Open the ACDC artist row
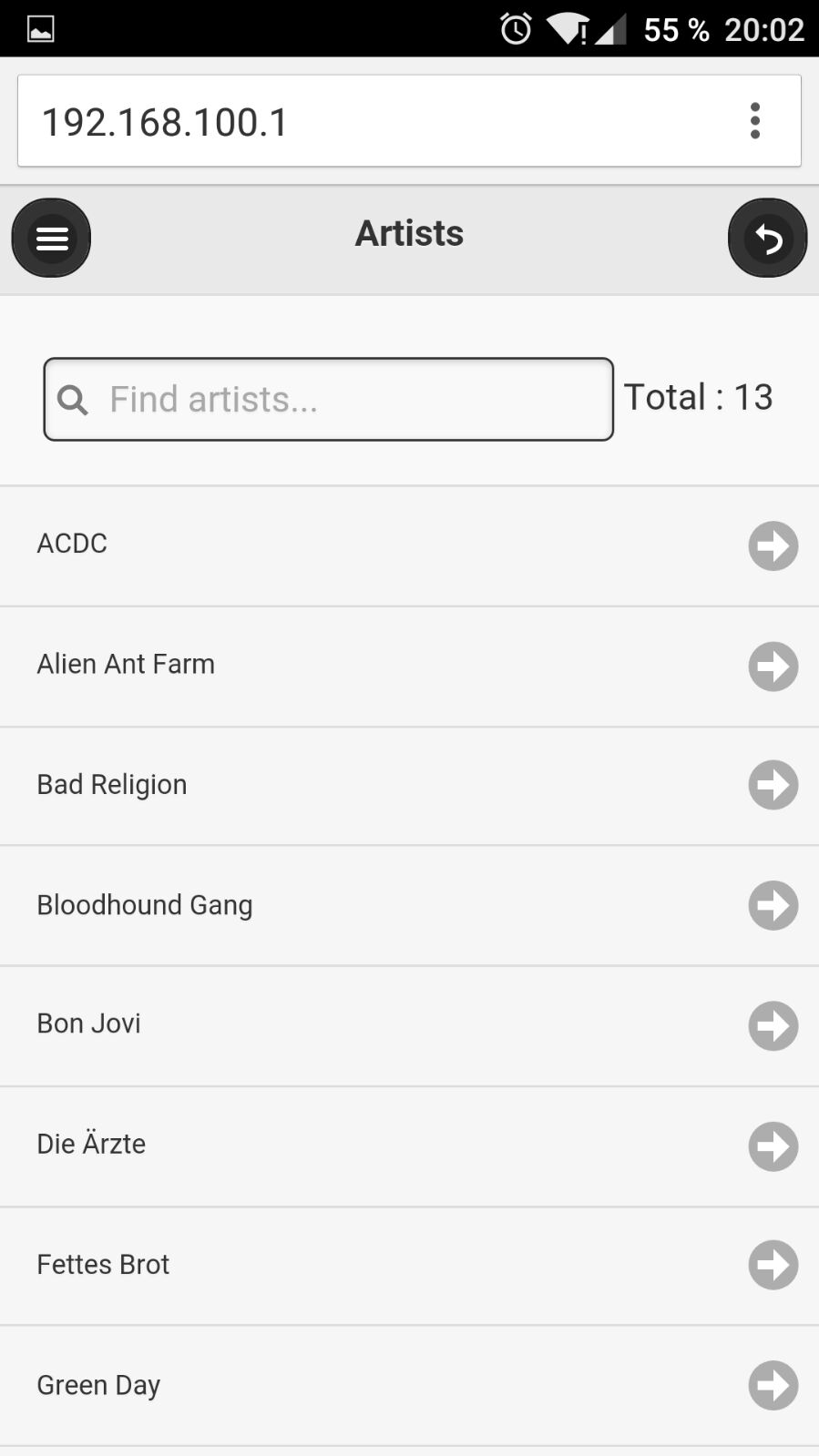 pyautogui.click(x=409, y=545)
